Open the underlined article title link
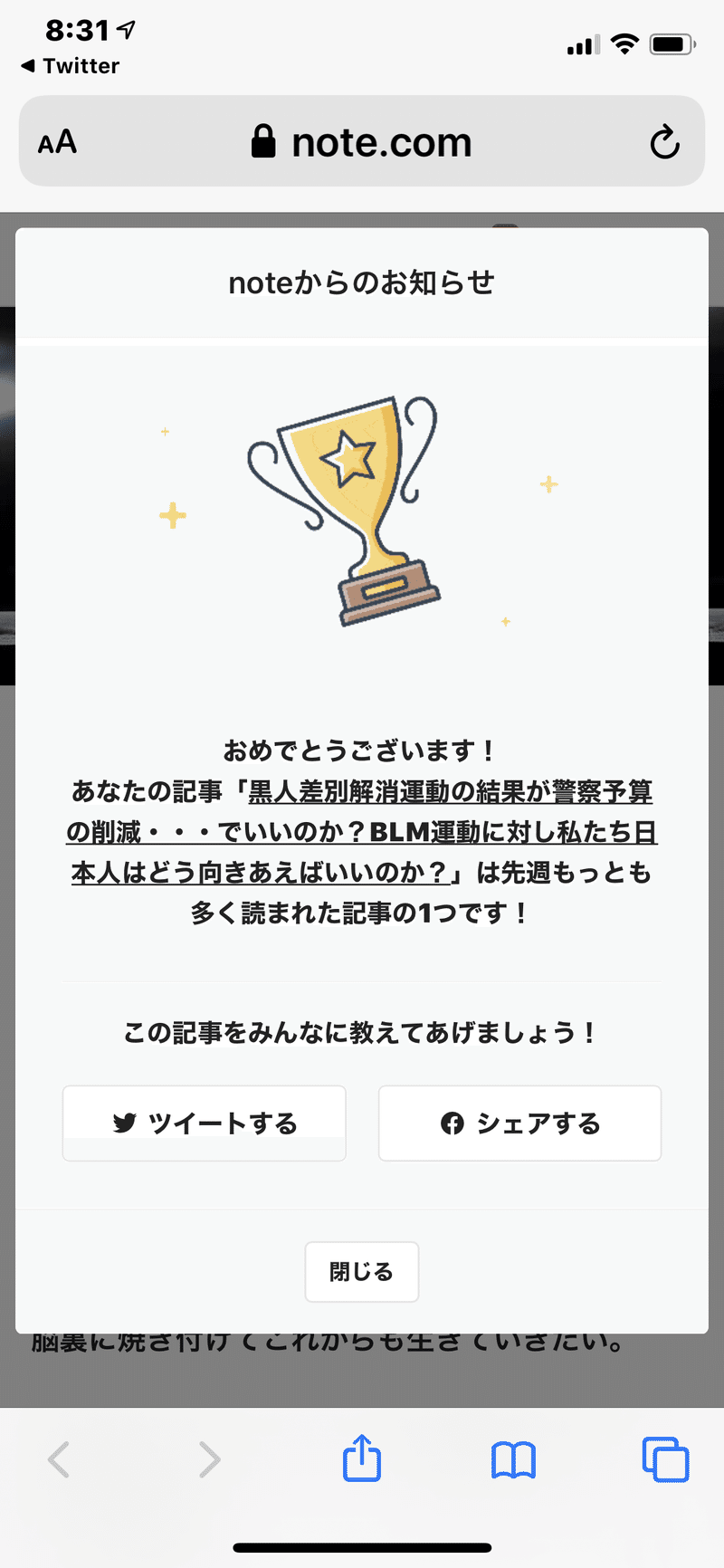The image size is (724, 1568). pos(362,832)
